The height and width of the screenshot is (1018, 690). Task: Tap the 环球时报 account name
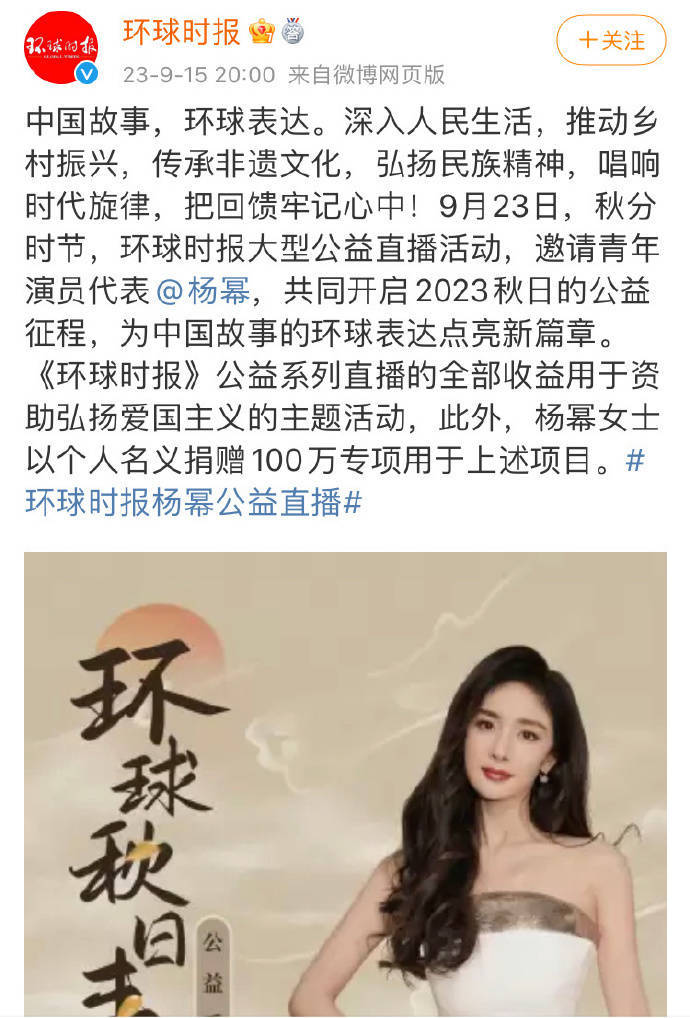pyautogui.click(x=182, y=31)
